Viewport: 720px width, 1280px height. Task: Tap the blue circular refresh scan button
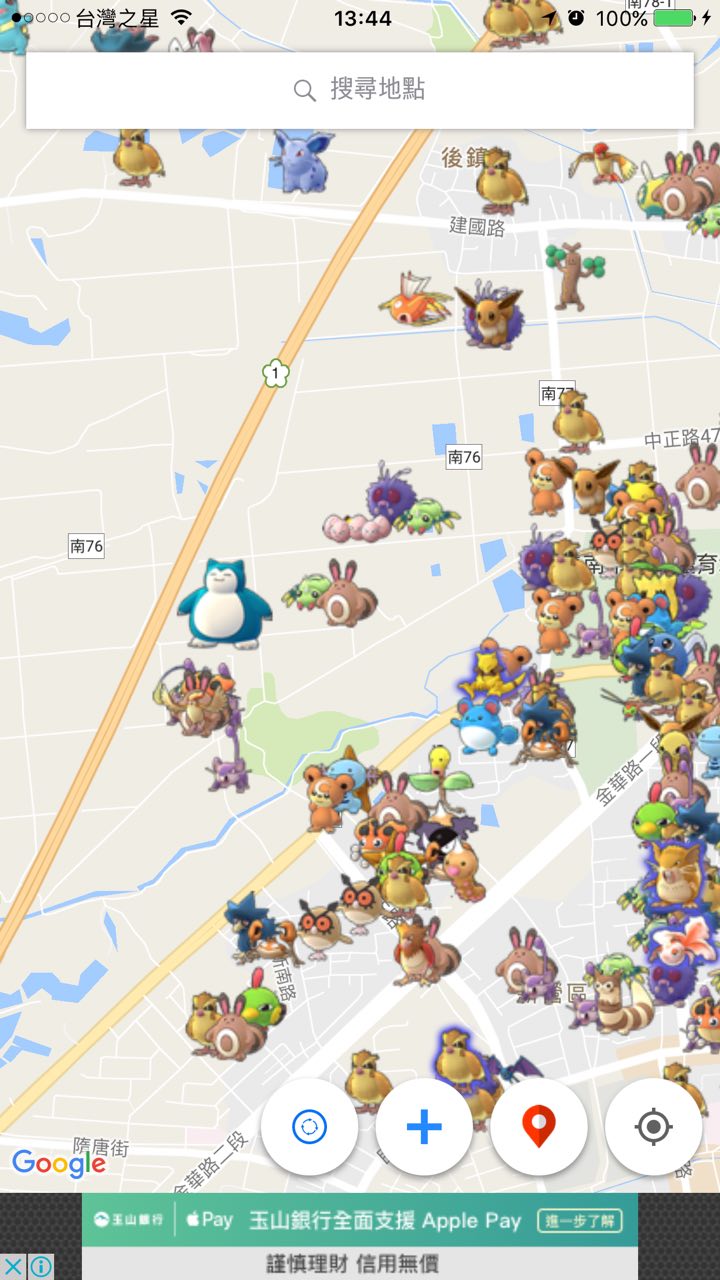coord(309,1127)
